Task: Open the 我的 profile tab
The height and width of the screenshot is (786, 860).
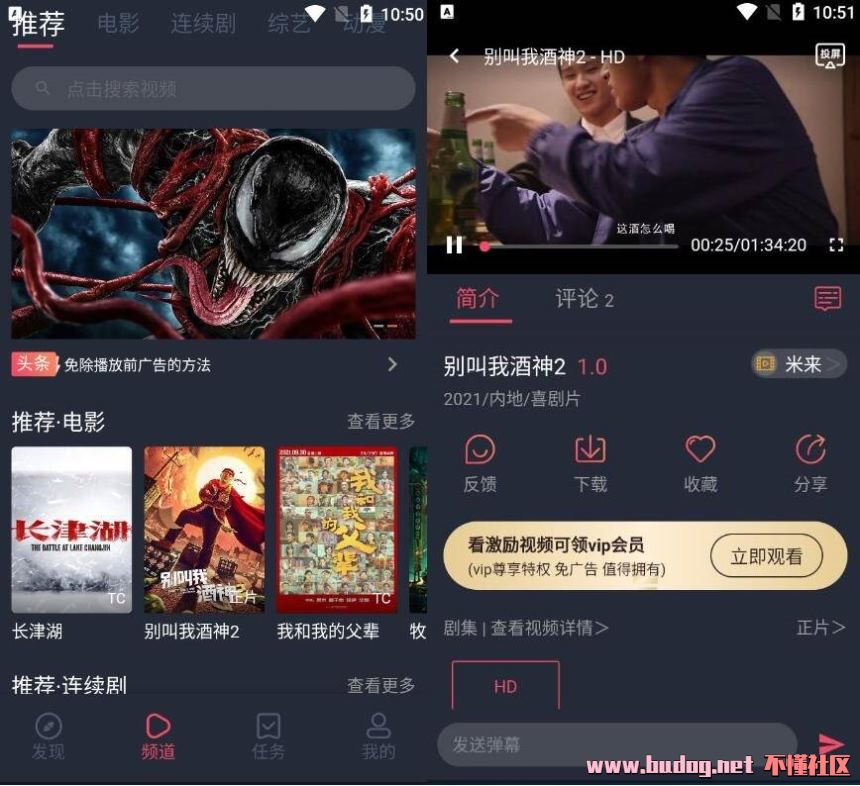Action: pos(378,737)
